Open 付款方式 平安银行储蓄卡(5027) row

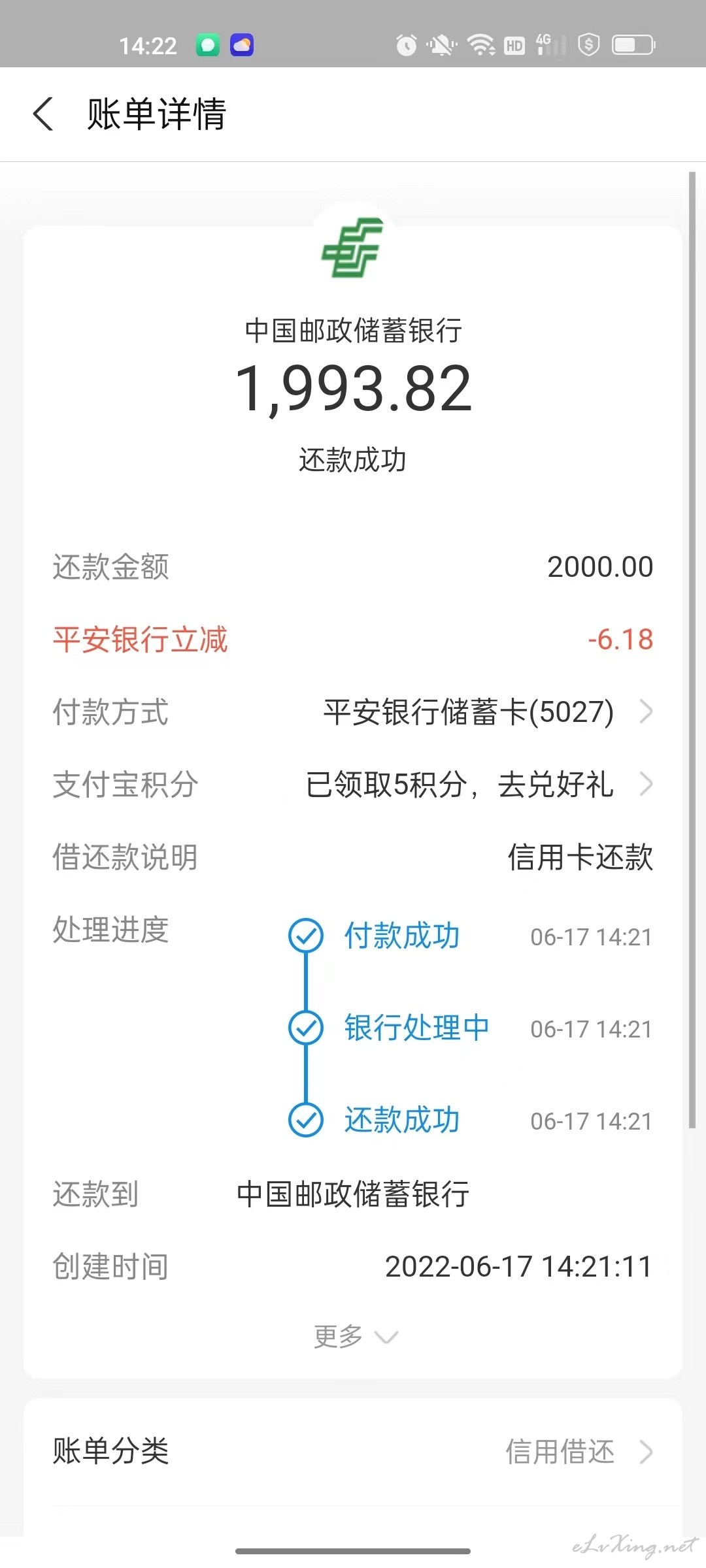coord(353,711)
